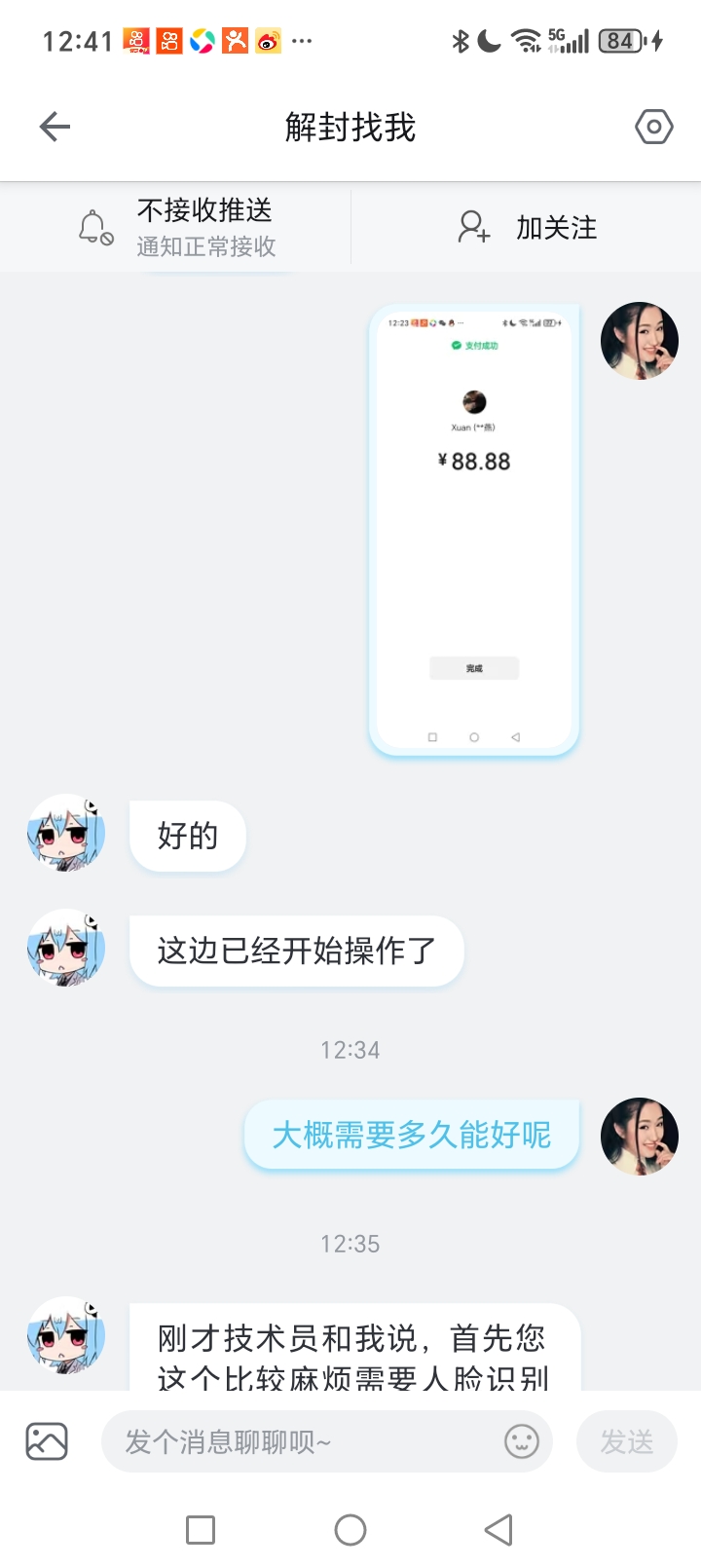Open my avatar beside 大概需要多久能好呢
Image resolution: width=701 pixels, height=1568 pixels.
640,1136
